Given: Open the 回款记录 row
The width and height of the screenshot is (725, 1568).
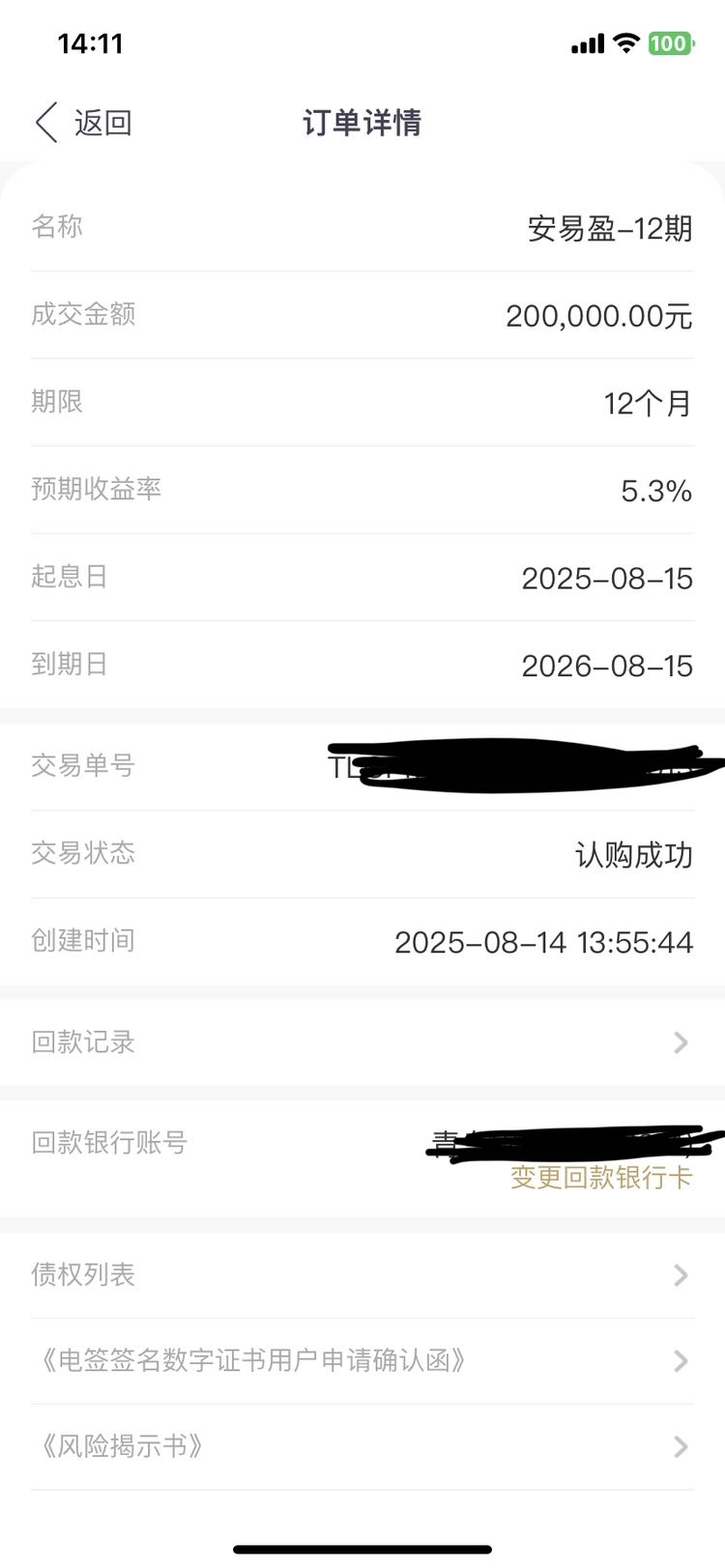Looking at the screenshot, I should pyautogui.click(x=362, y=1041).
